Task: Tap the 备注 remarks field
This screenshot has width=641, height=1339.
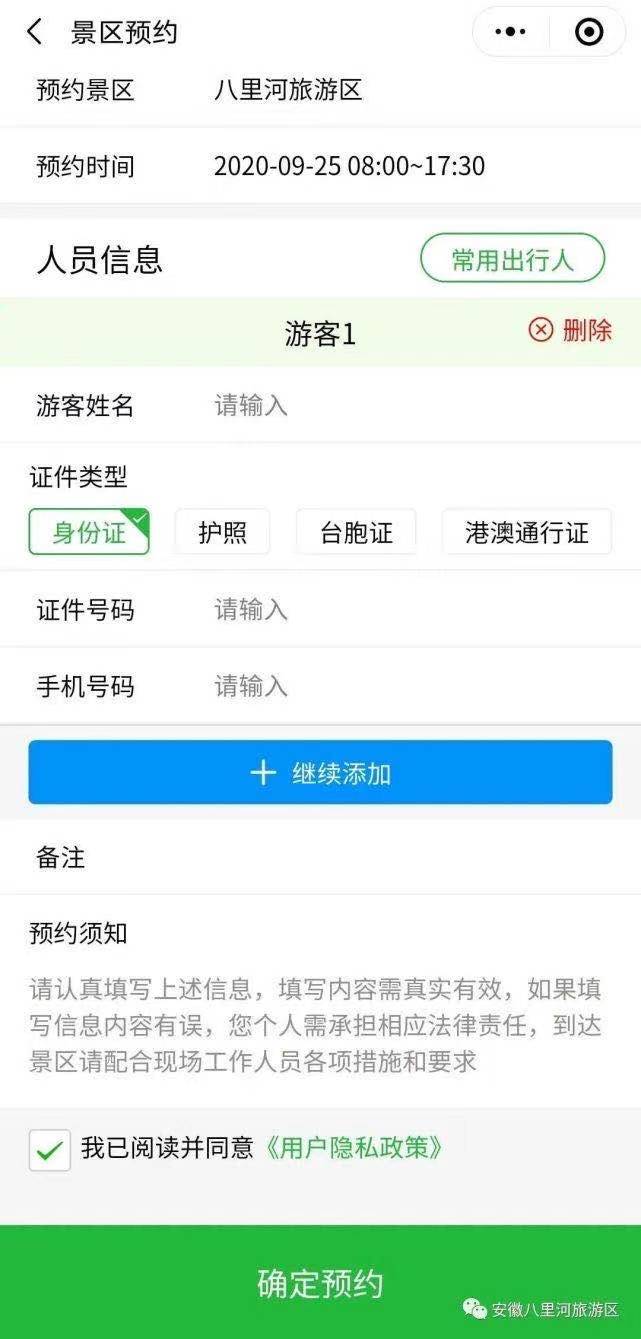Action: click(350, 857)
